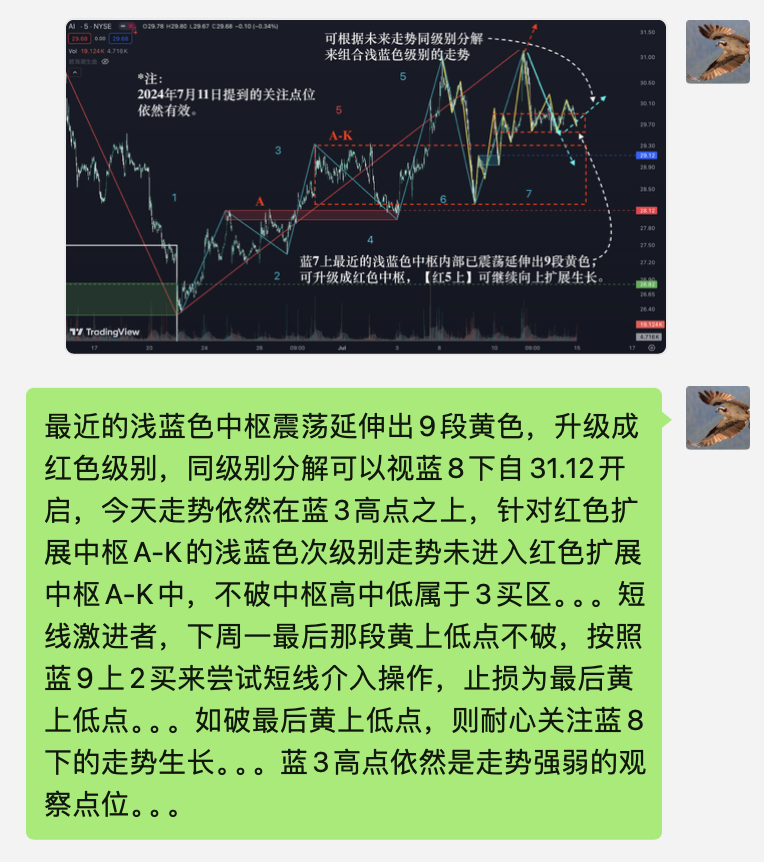Click the 31.50 value on the price scale
This screenshot has height=862, width=764.
(x=647, y=33)
